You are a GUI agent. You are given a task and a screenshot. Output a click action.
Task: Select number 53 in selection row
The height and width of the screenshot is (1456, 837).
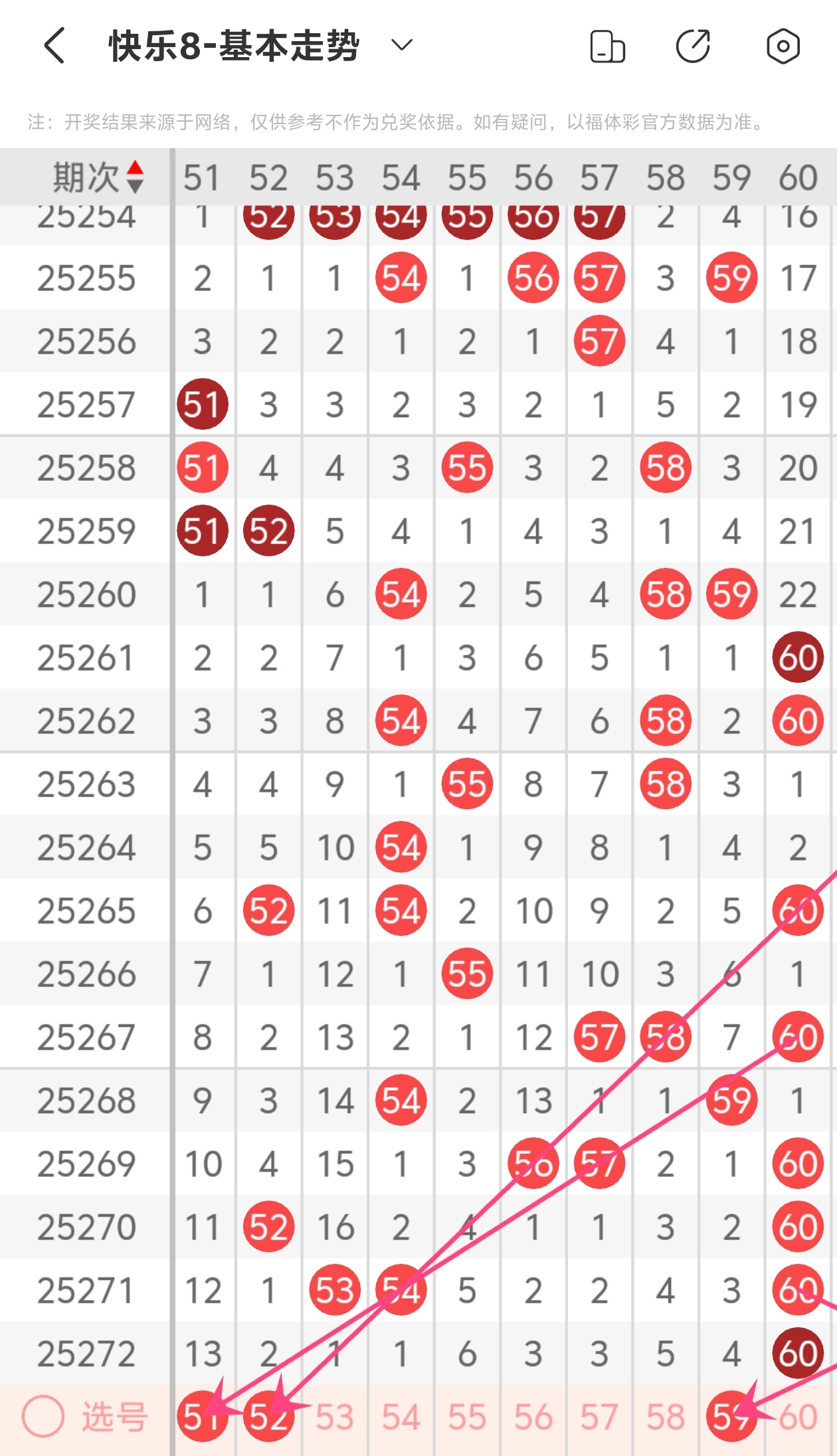334,1416
